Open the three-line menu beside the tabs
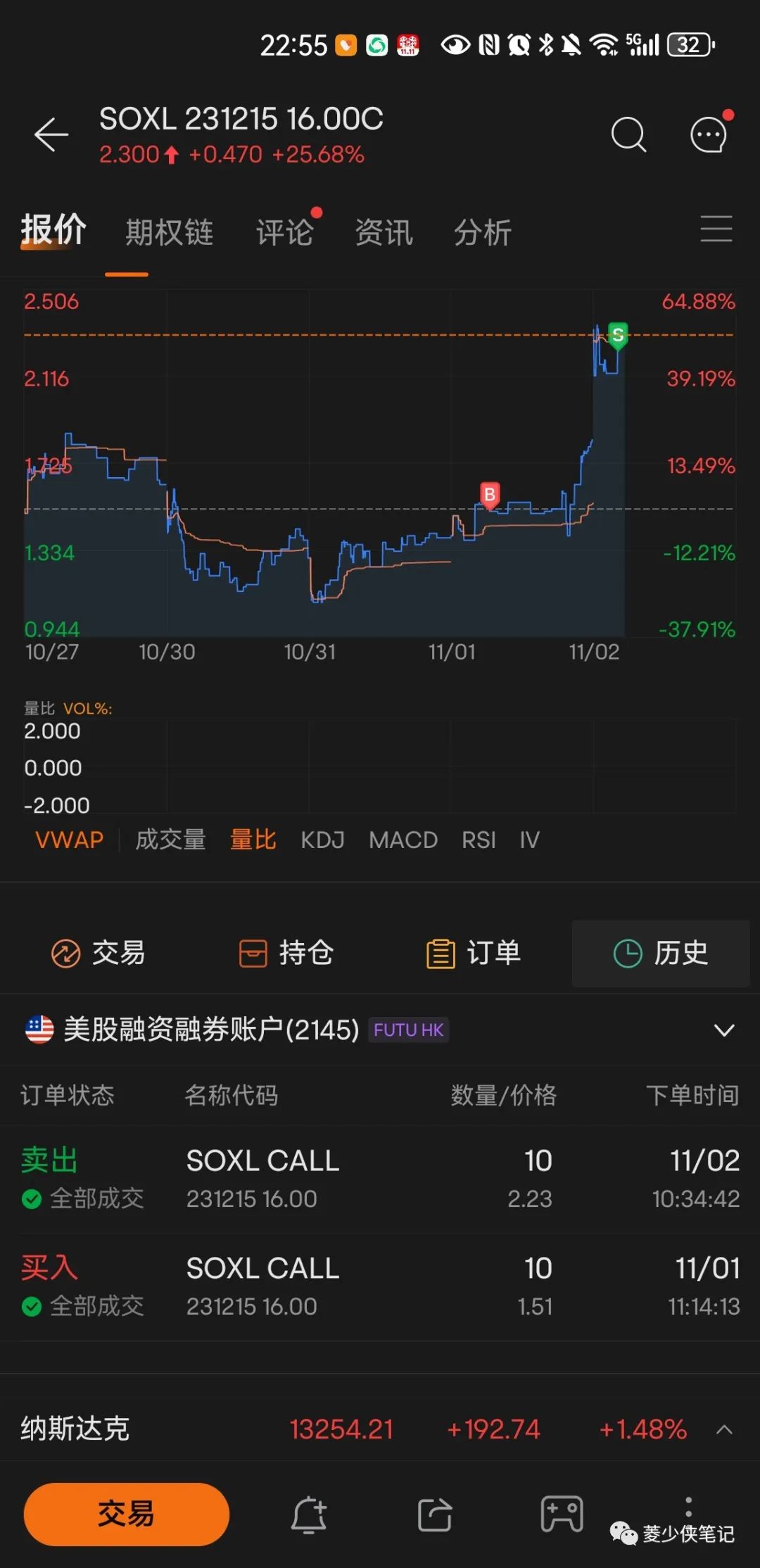The height and width of the screenshot is (1568, 760). (716, 229)
